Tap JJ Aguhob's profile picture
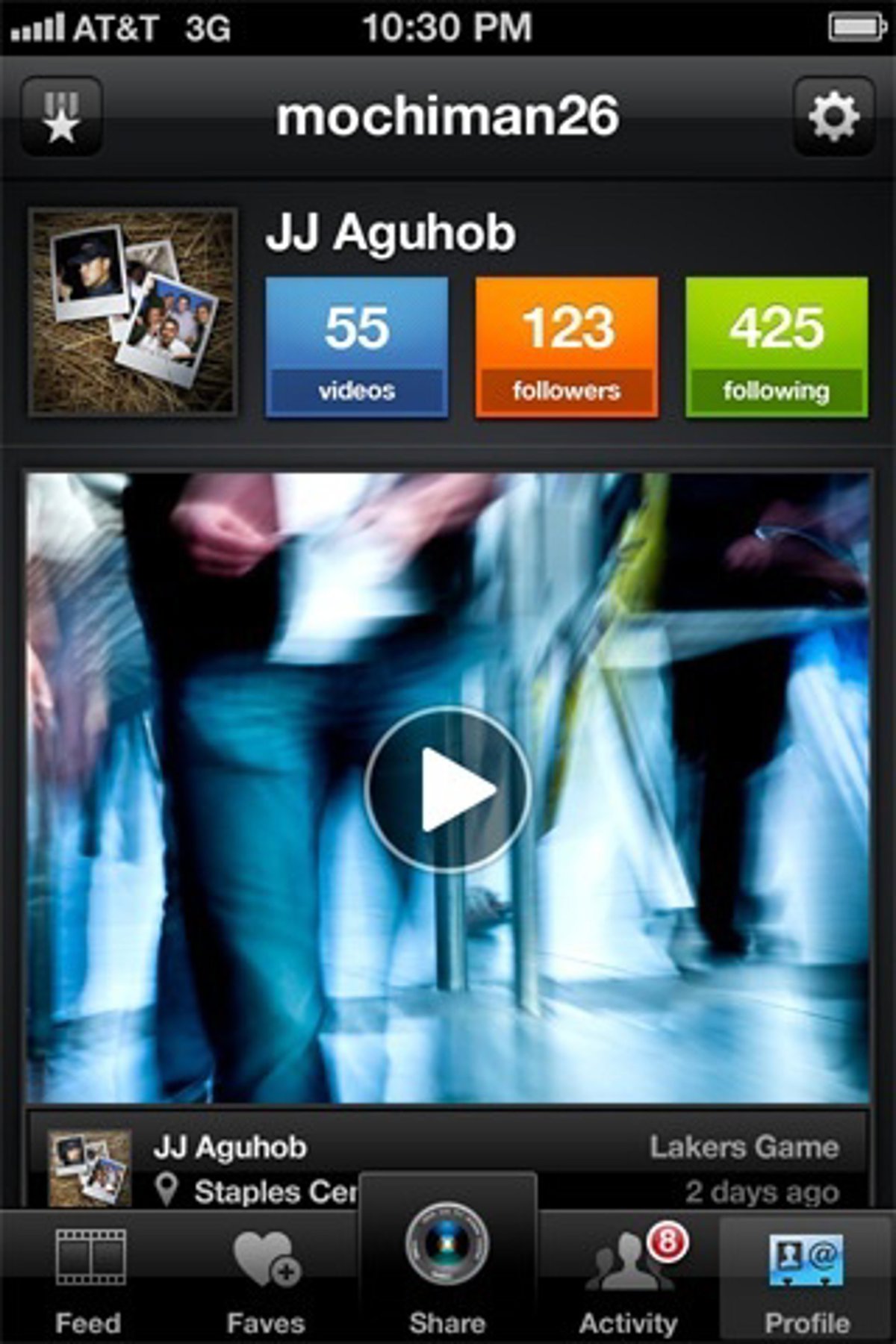Screen dimensions: 896x1344 [134, 311]
